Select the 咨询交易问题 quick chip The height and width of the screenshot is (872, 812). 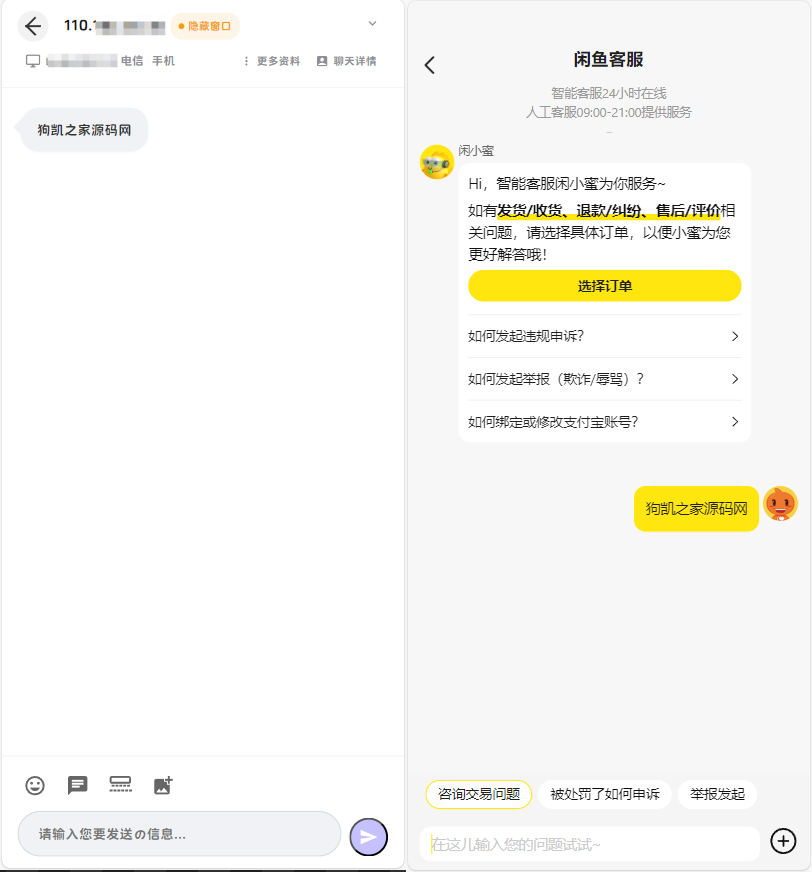click(x=478, y=793)
